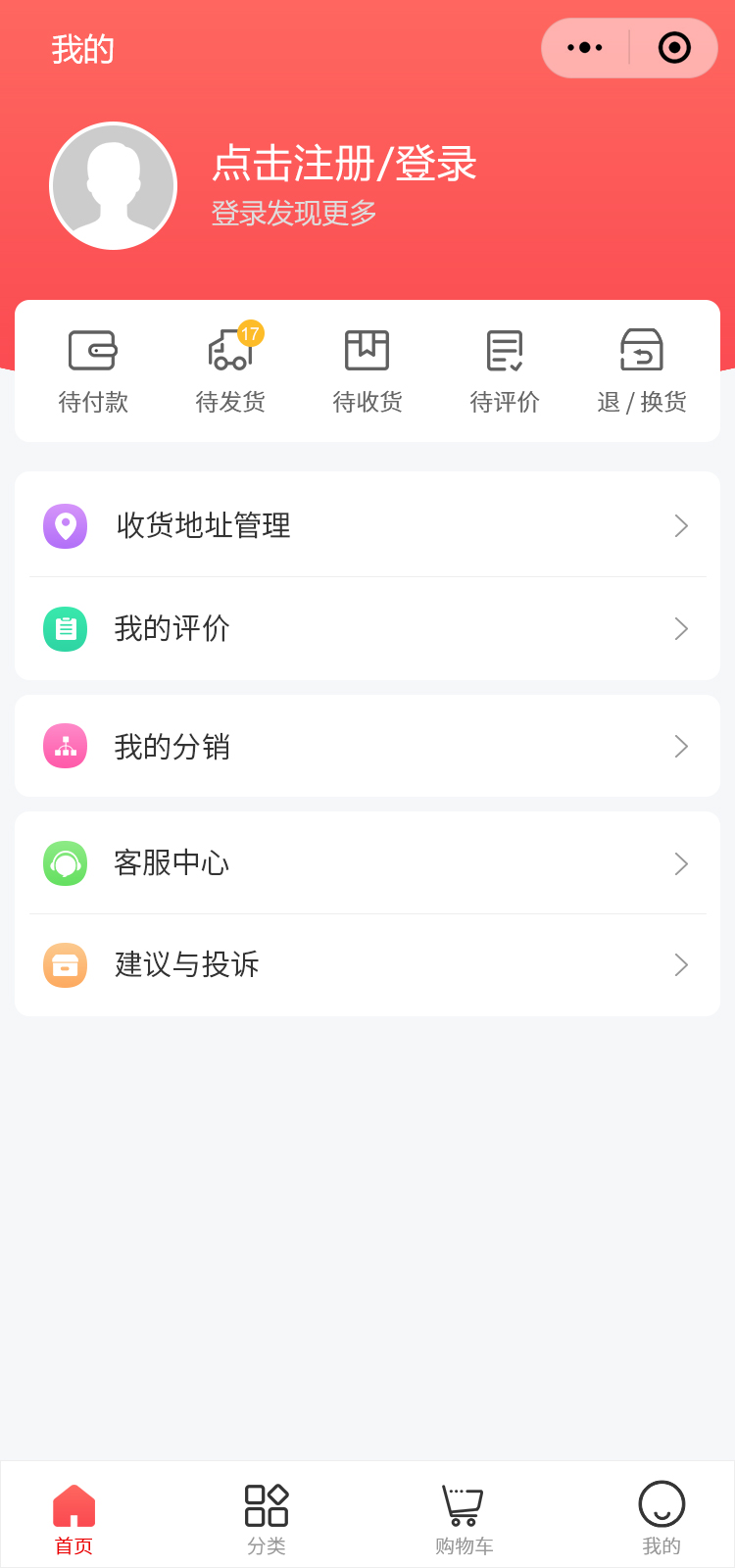Open 收货地址管理 address management
The image size is (735, 1568).
pos(367,526)
